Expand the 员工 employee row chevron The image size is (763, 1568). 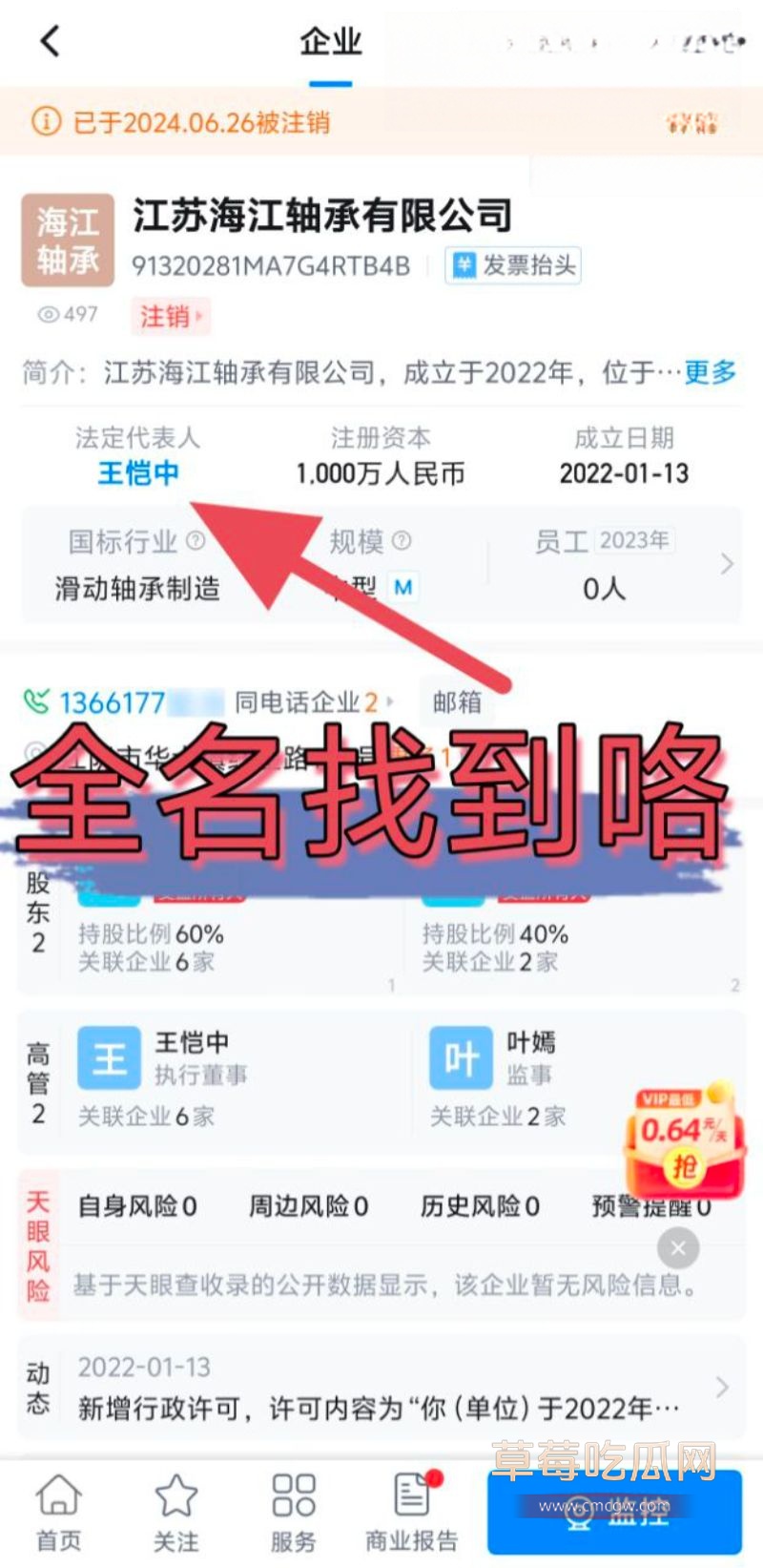pos(727,563)
